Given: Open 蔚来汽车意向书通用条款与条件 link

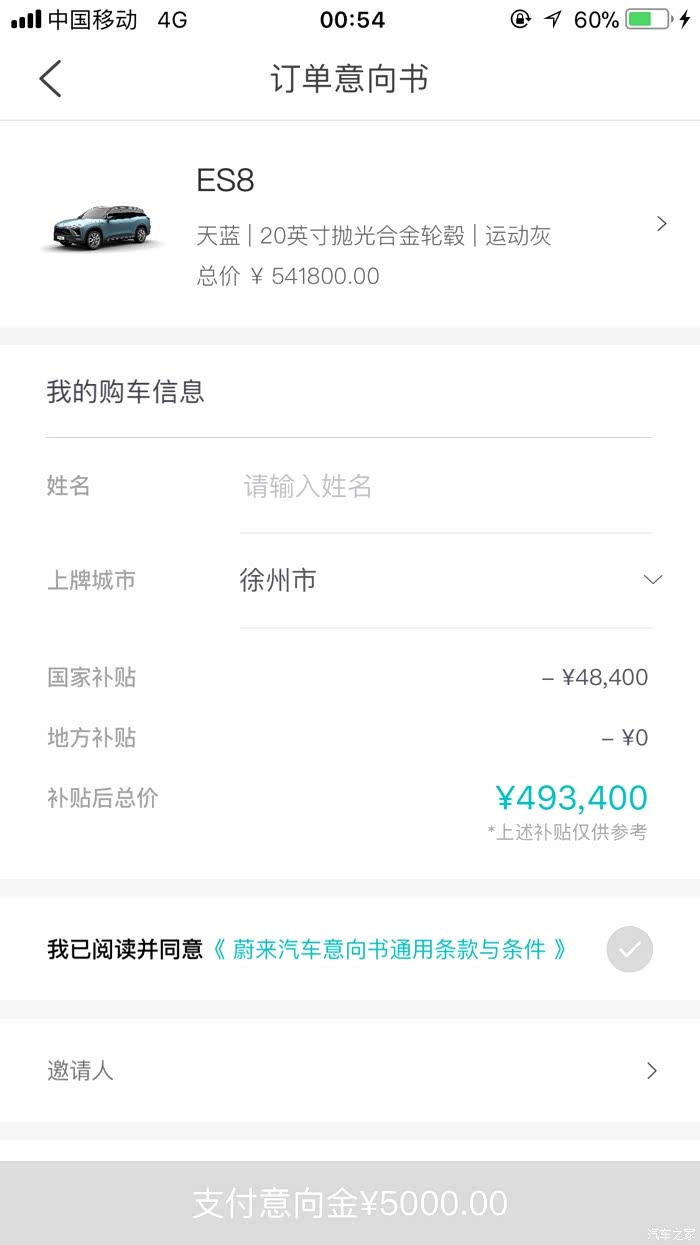Looking at the screenshot, I should [x=390, y=949].
